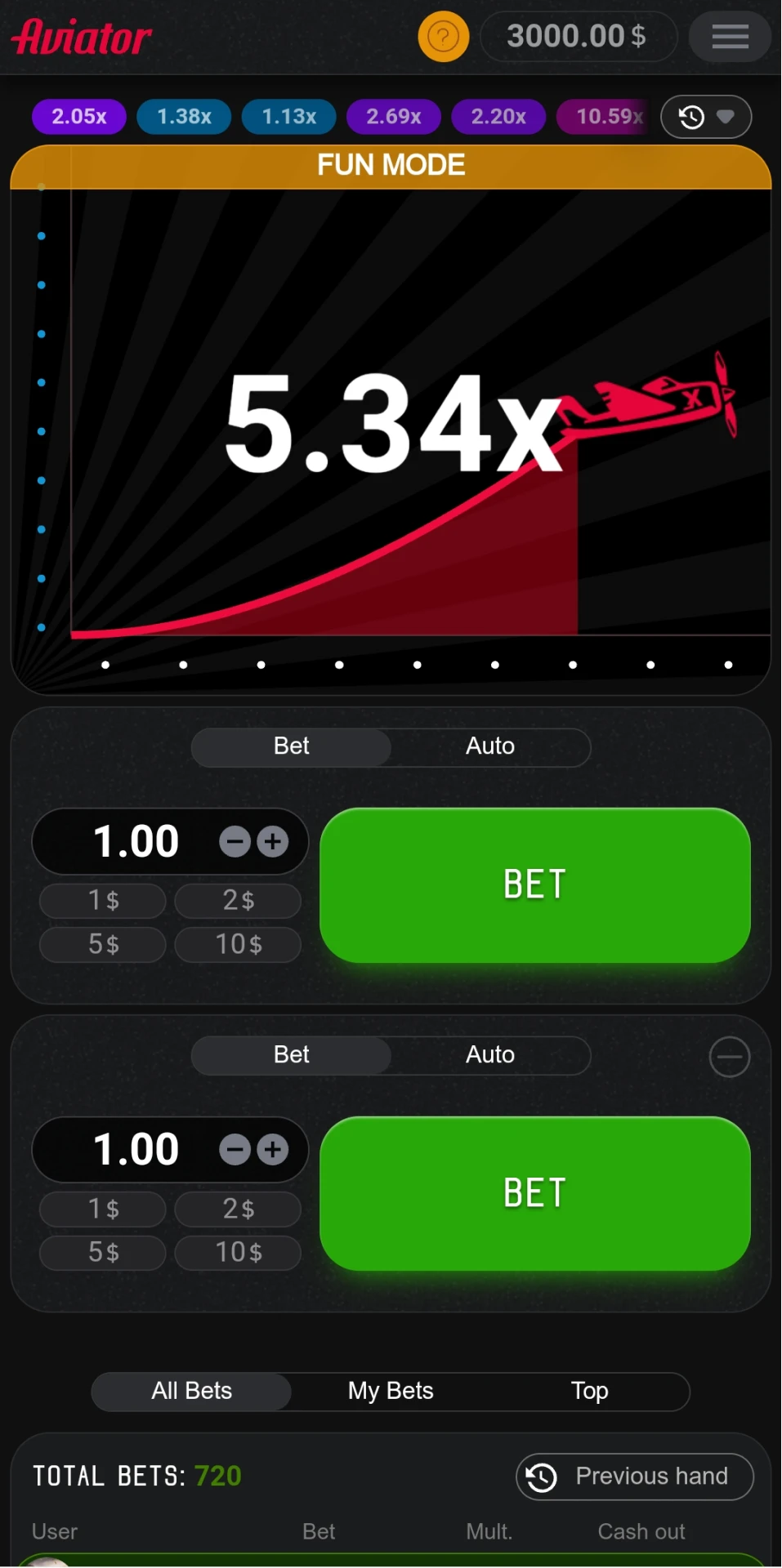Switch second panel to Bet mode
This screenshot has height=1568, width=782.
[291, 1054]
